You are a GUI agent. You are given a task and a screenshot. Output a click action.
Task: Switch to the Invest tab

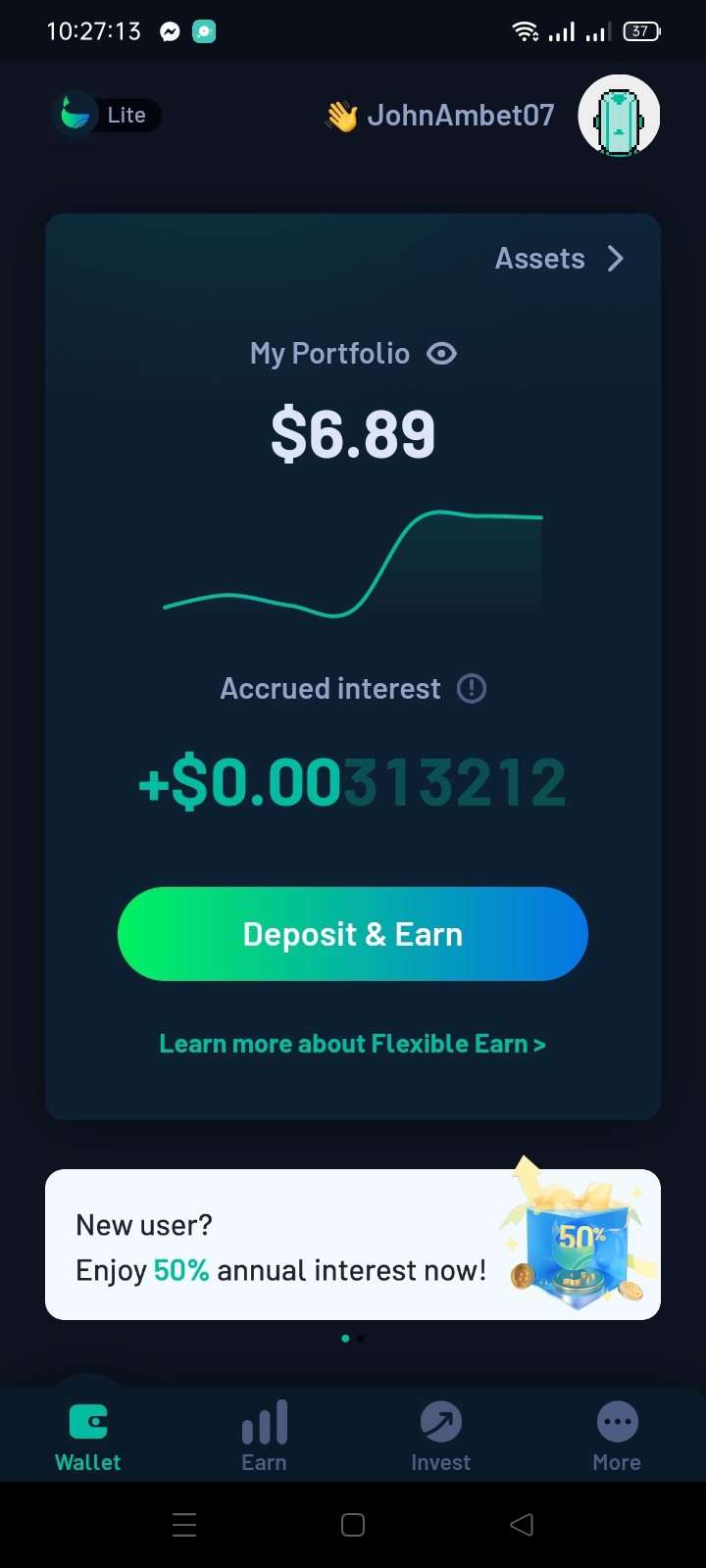point(440,1436)
